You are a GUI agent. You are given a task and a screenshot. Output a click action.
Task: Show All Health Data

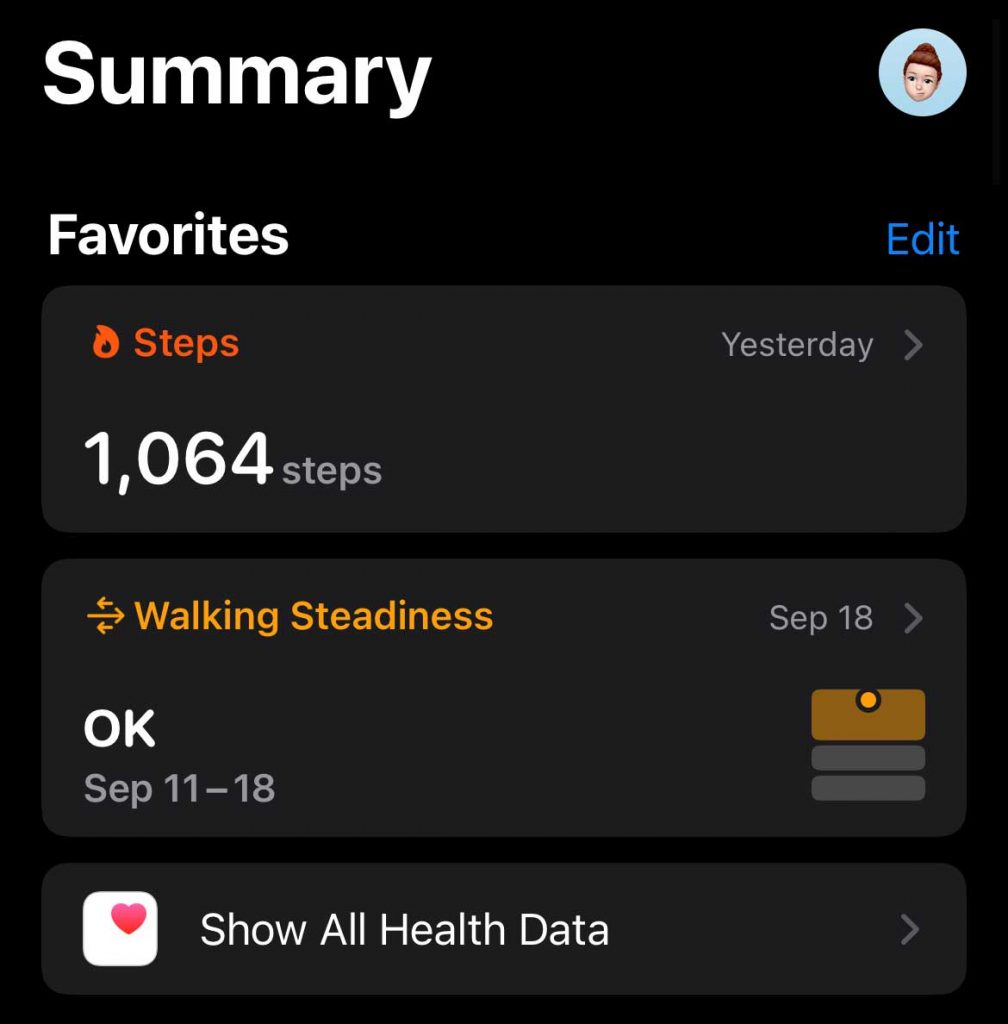pos(503,929)
